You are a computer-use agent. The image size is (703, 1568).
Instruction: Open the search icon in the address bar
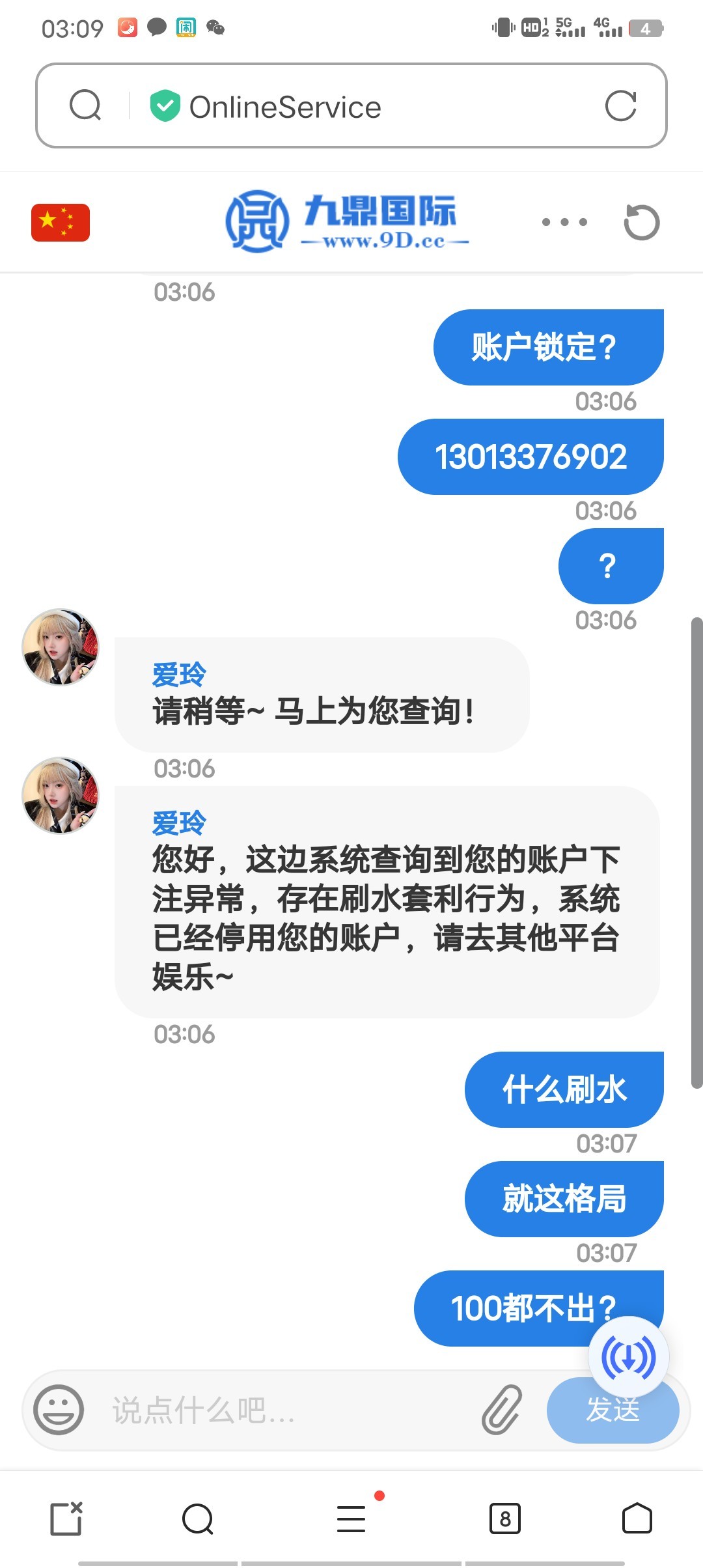point(85,105)
